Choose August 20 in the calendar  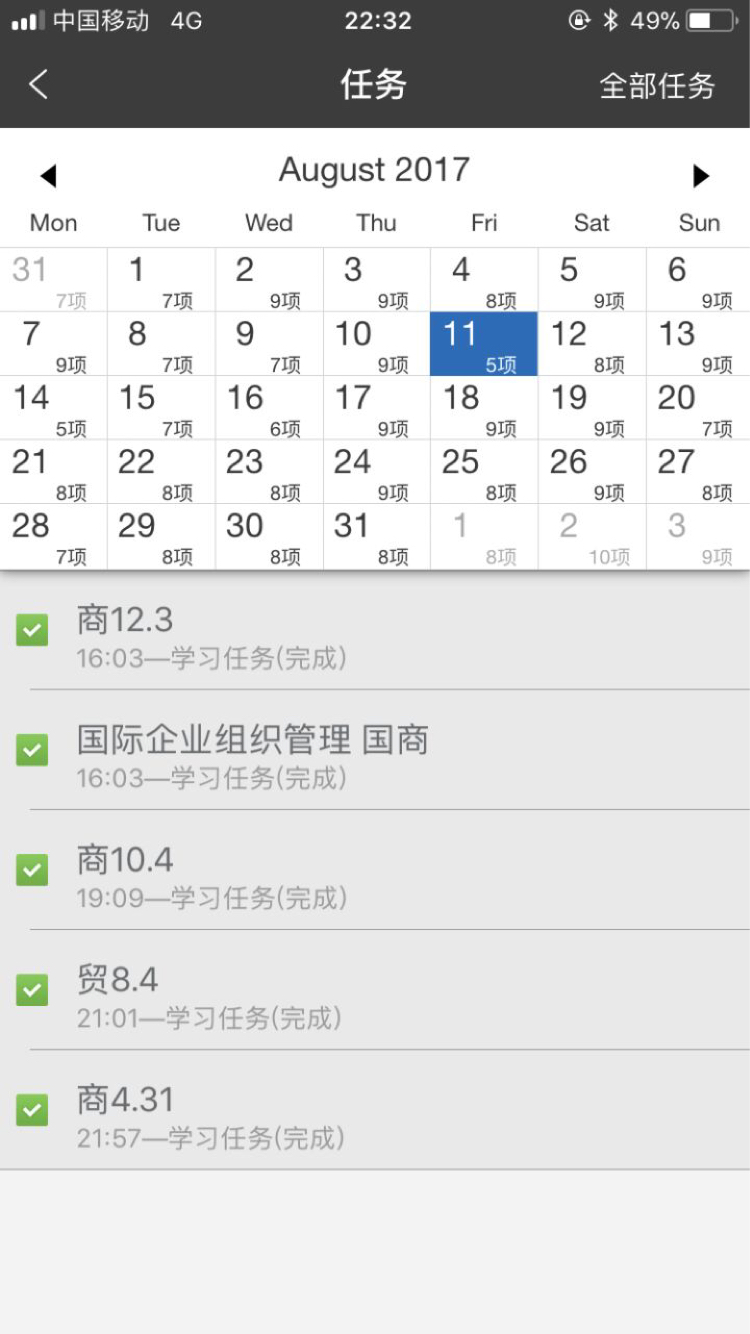pyautogui.click(x=698, y=408)
